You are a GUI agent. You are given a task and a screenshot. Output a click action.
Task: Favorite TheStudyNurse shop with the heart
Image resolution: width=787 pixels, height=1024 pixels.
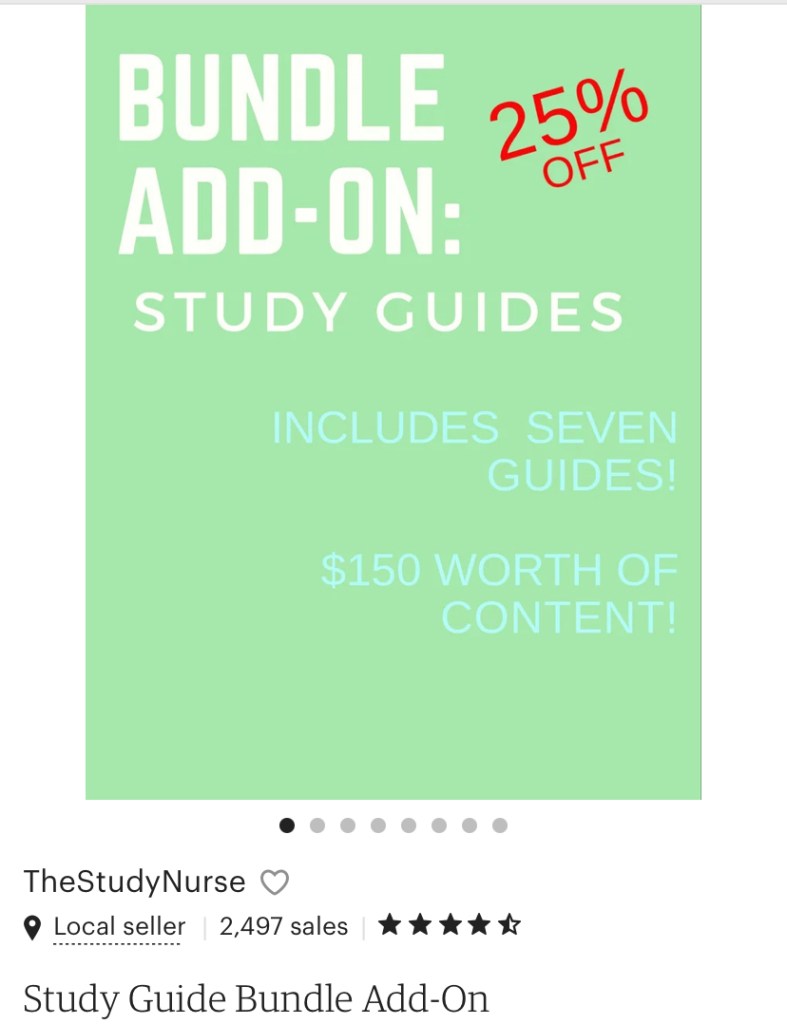click(274, 882)
